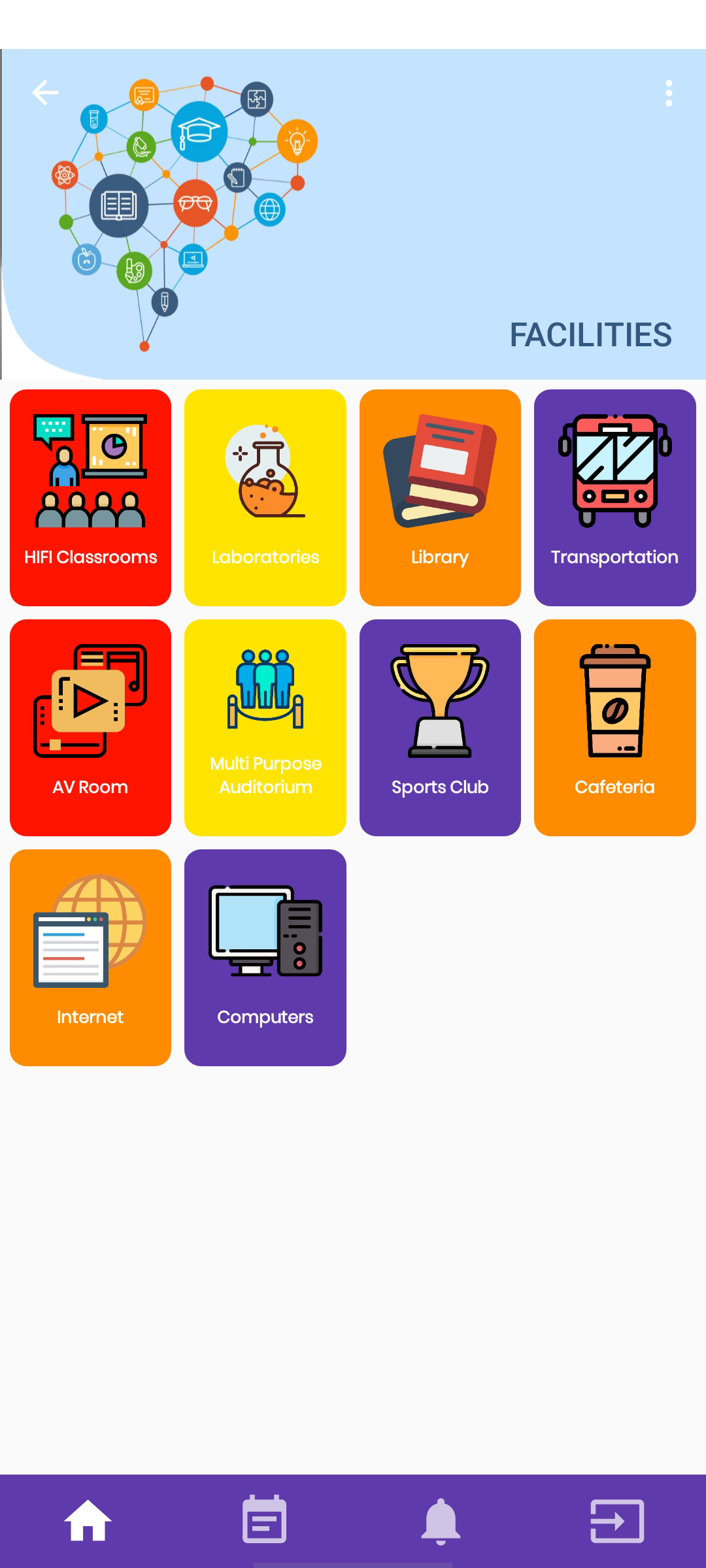
Task: Open the three-dot overflow menu
Action: [669, 93]
